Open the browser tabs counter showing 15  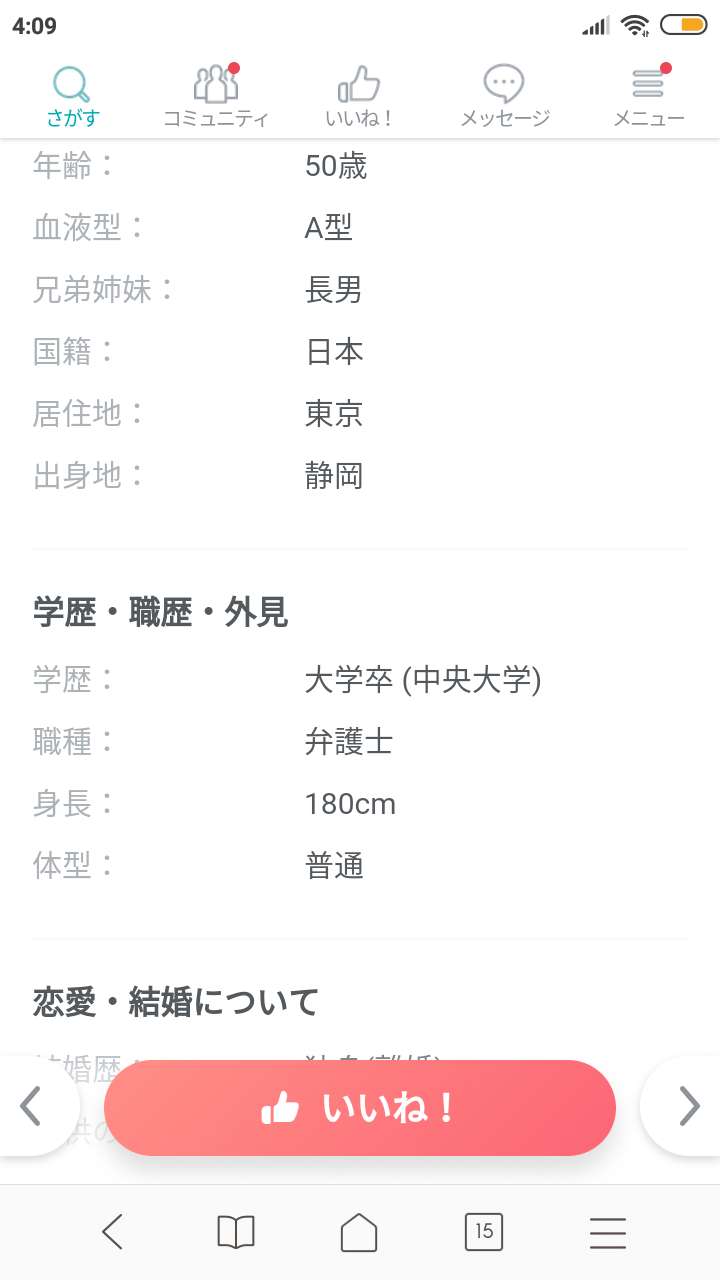tap(484, 1232)
